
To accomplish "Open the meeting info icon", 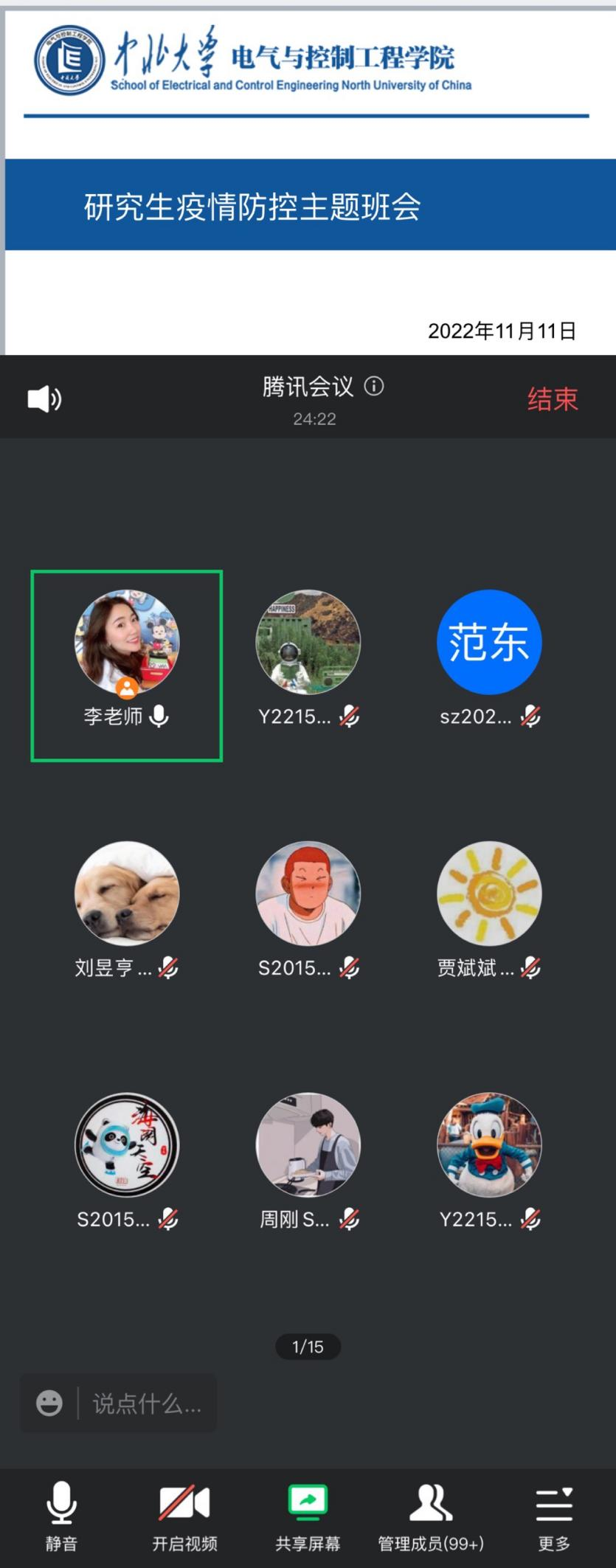I will click(x=374, y=386).
